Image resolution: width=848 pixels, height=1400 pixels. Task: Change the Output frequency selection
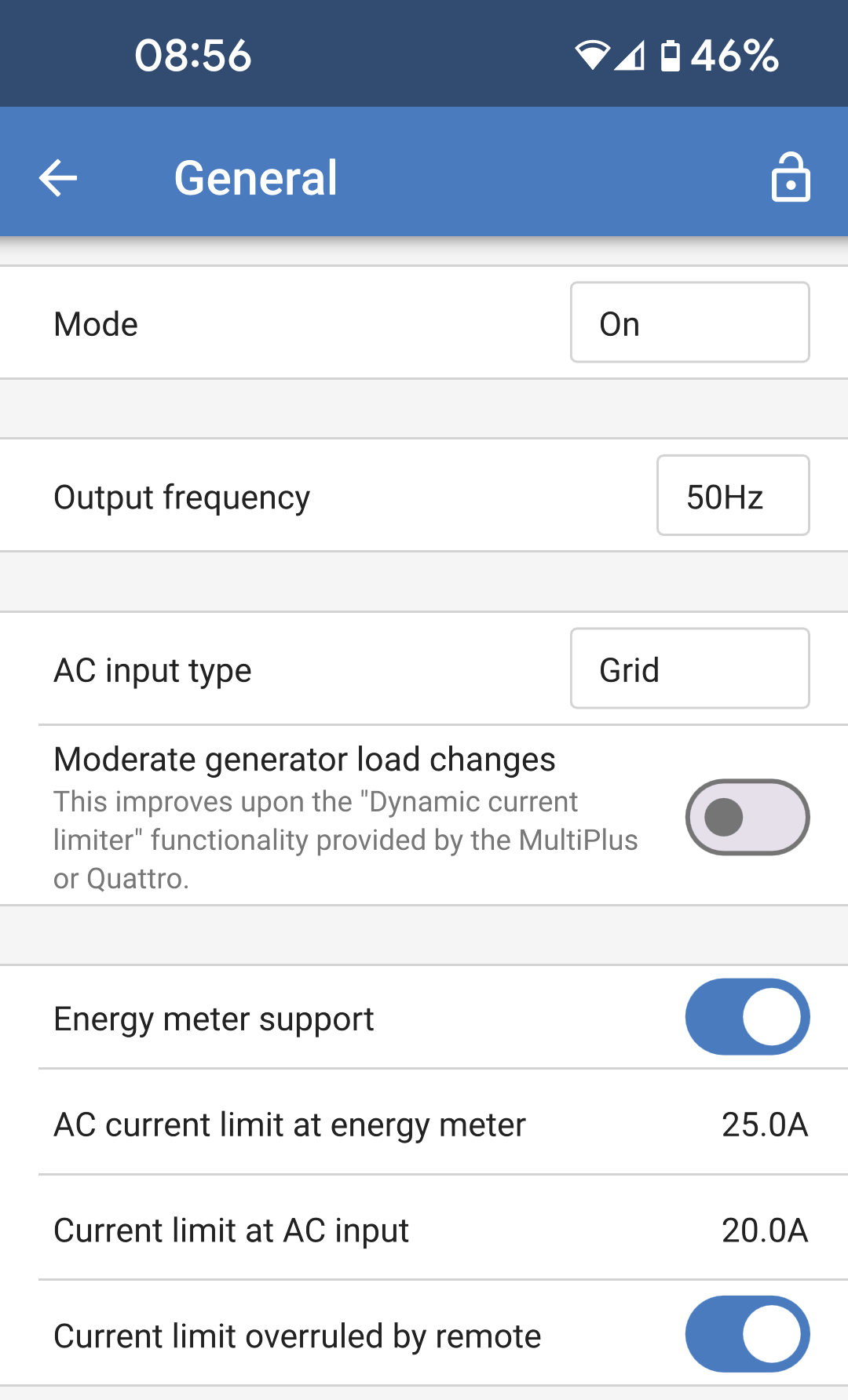point(733,496)
